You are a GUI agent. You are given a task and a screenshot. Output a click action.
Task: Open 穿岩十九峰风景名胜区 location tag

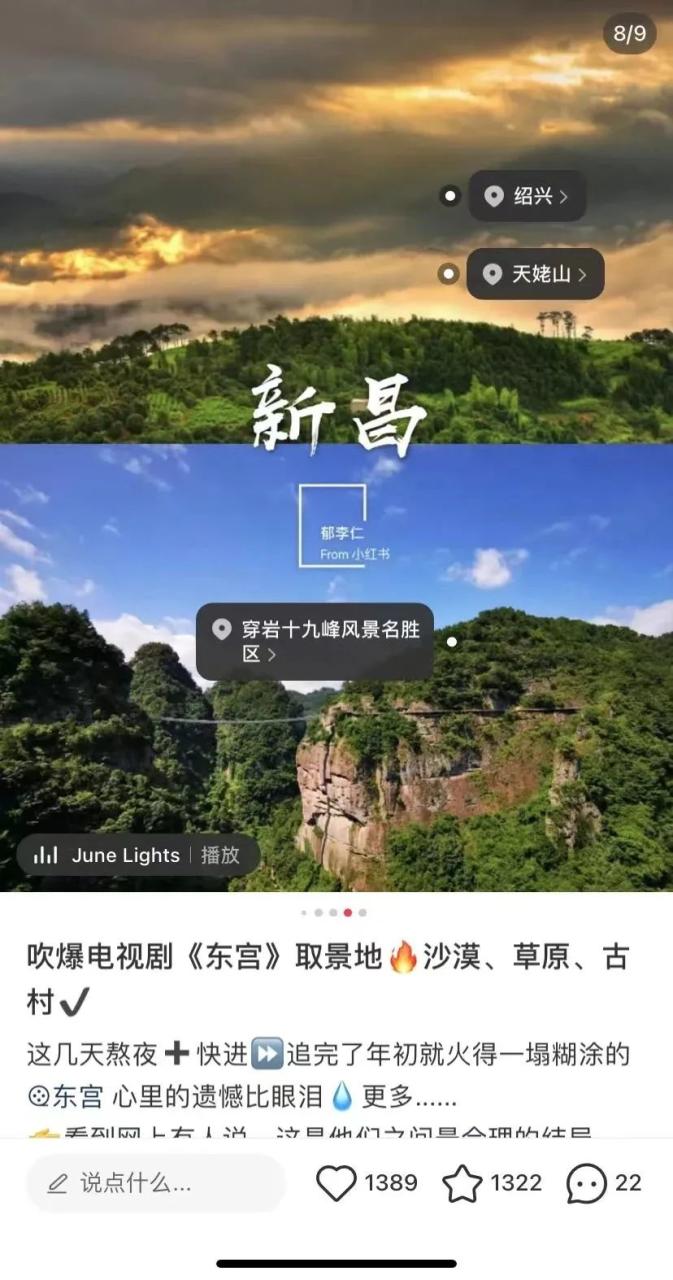click(x=314, y=641)
